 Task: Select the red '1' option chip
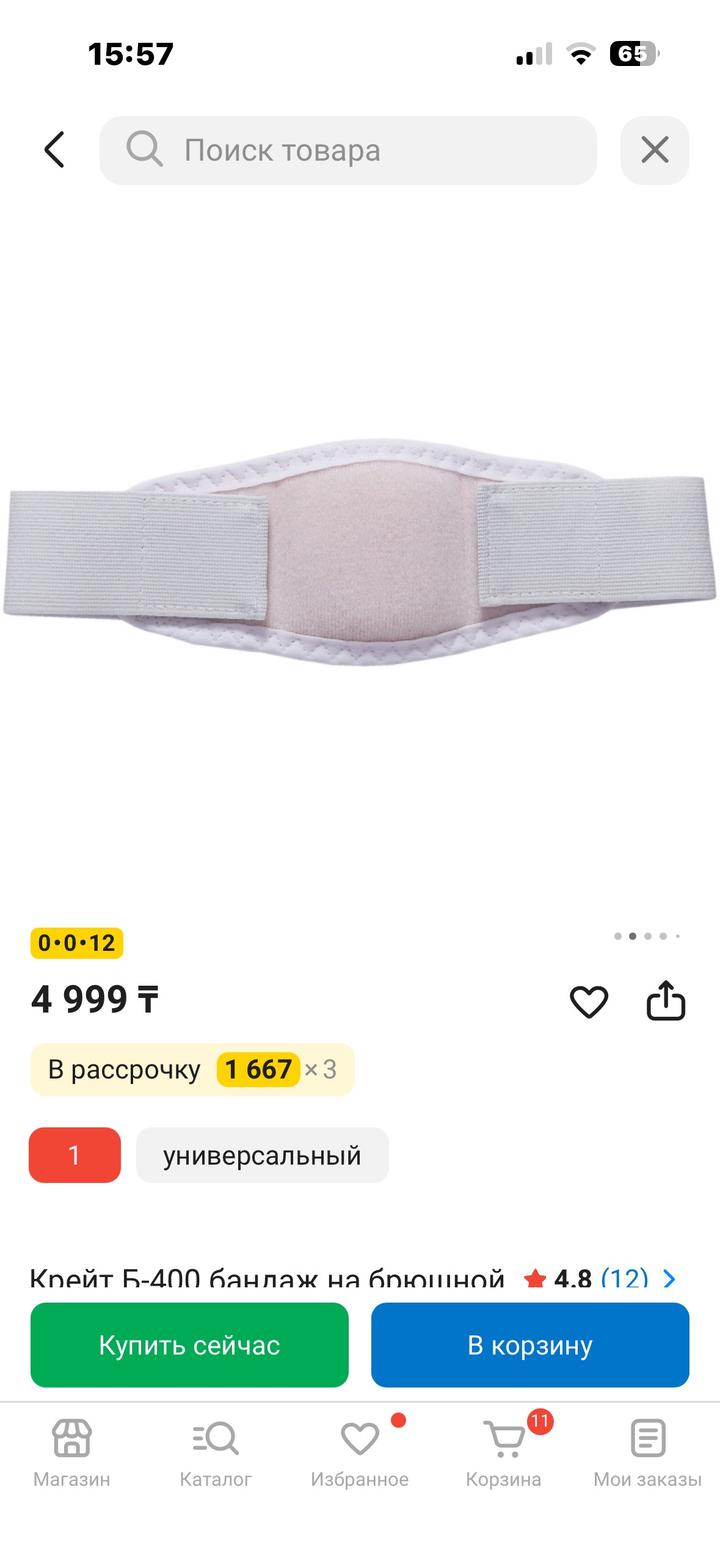74,1155
